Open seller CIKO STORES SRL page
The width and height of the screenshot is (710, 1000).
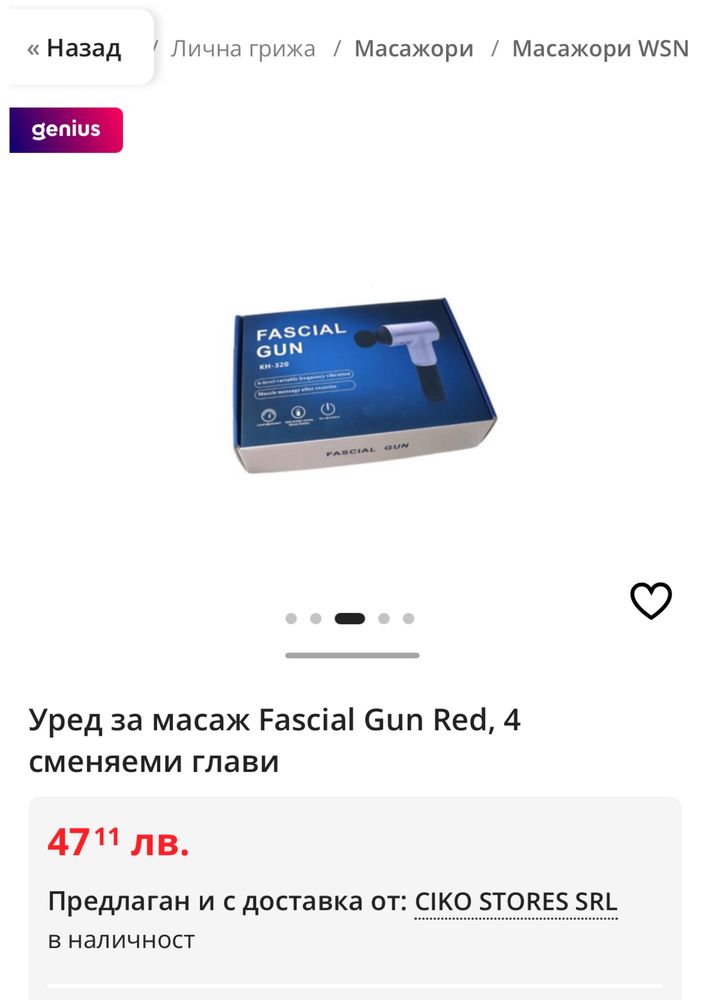516,901
